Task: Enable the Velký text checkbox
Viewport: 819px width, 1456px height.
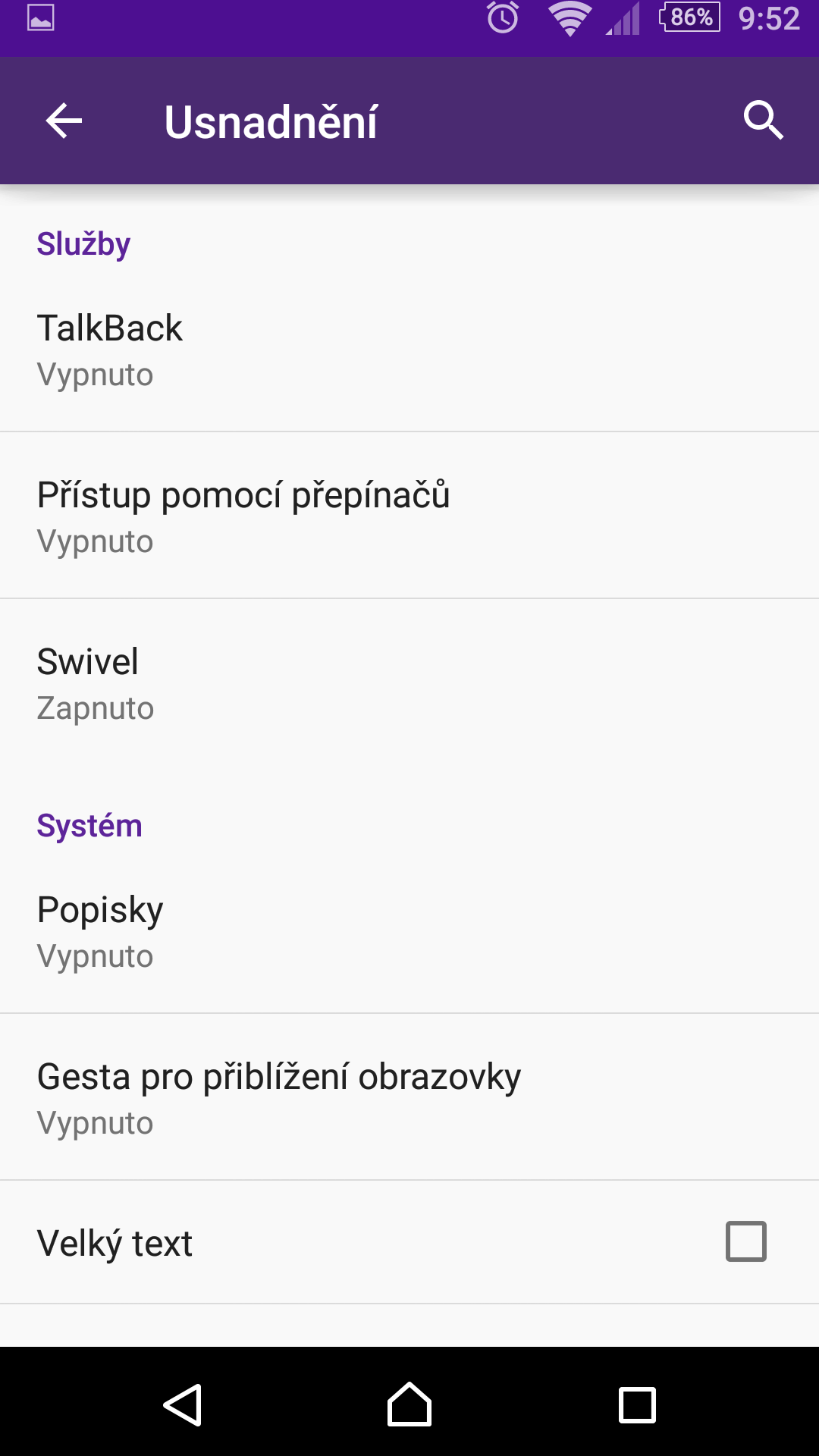Action: (x=746, y=1241)
